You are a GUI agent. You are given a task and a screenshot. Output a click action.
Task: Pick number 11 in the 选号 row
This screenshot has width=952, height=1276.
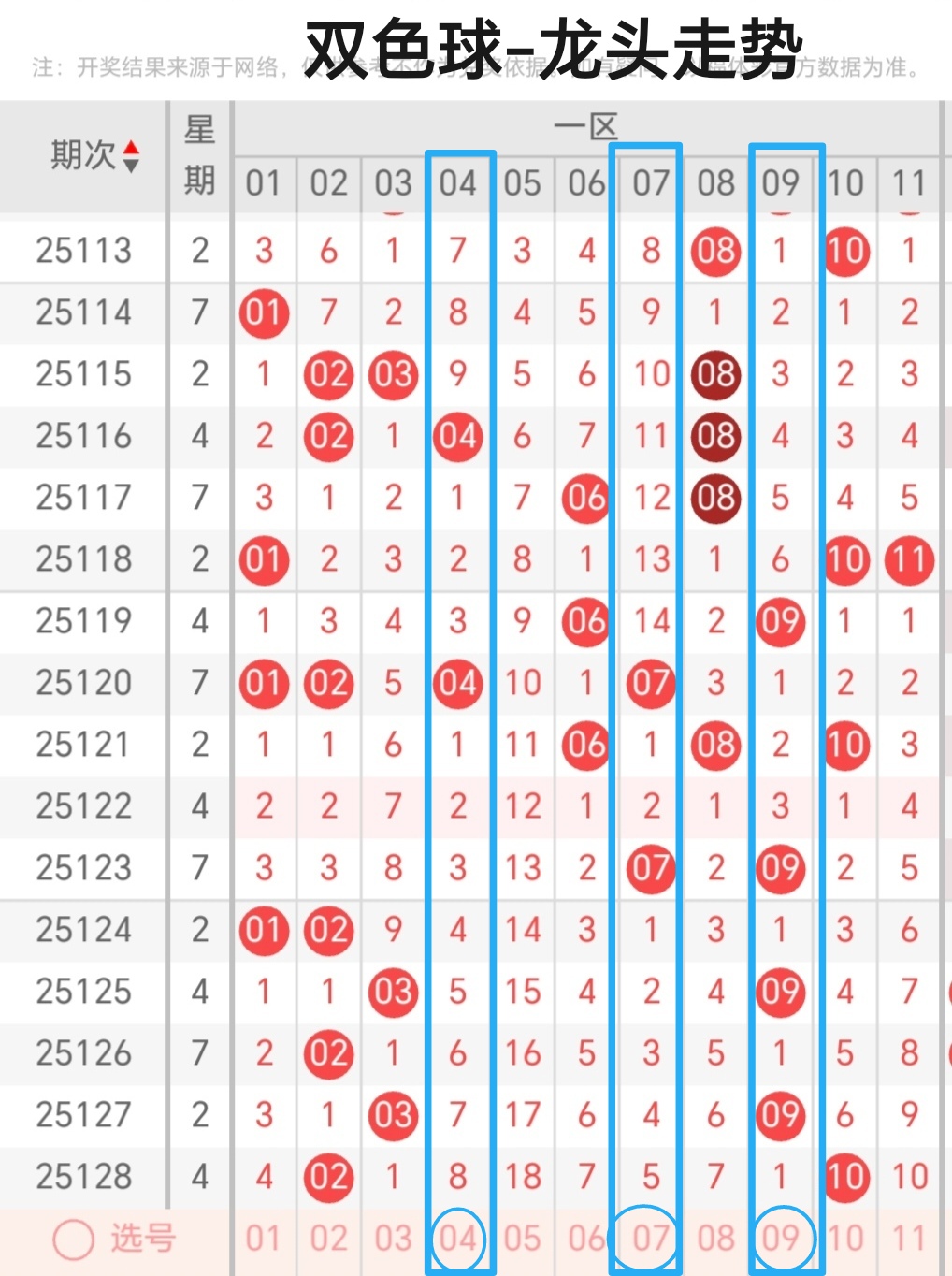click(x=909, y=1239)
